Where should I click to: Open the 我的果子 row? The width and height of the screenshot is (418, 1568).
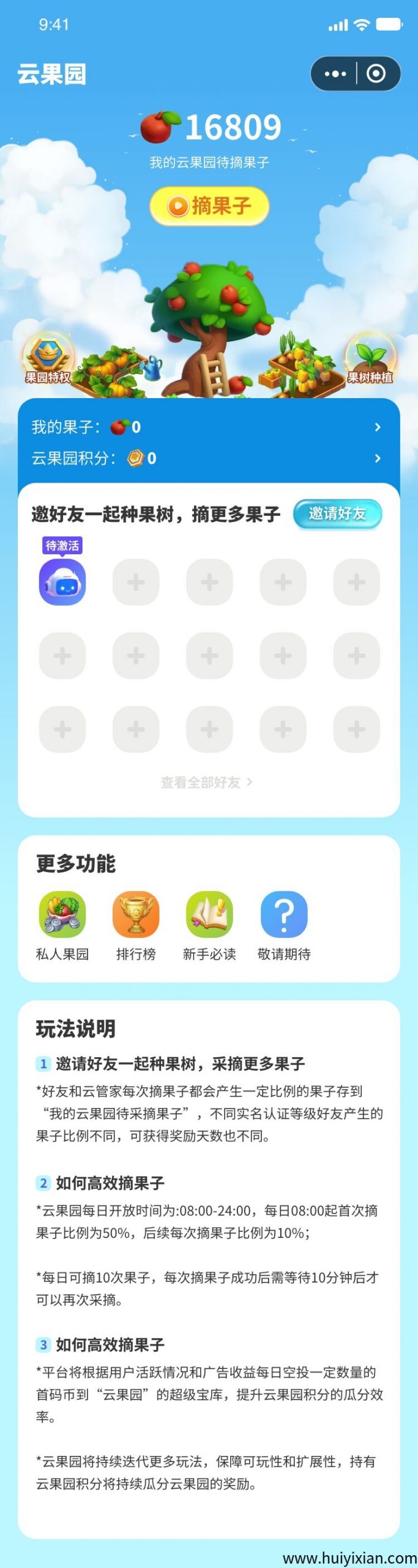(208, 427)
